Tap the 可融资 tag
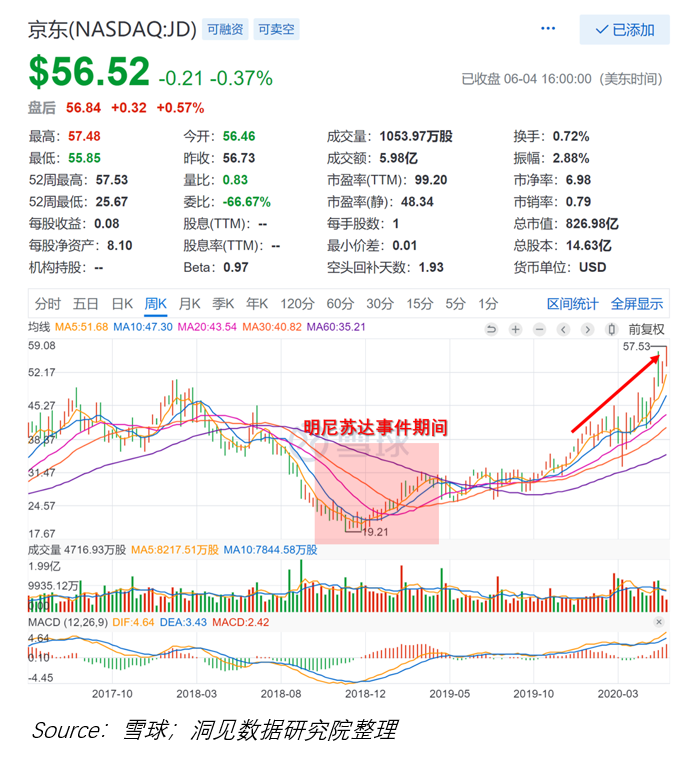The width and height of the screenshot is (695, 757). pyautogui.click(x=225, y=30)
